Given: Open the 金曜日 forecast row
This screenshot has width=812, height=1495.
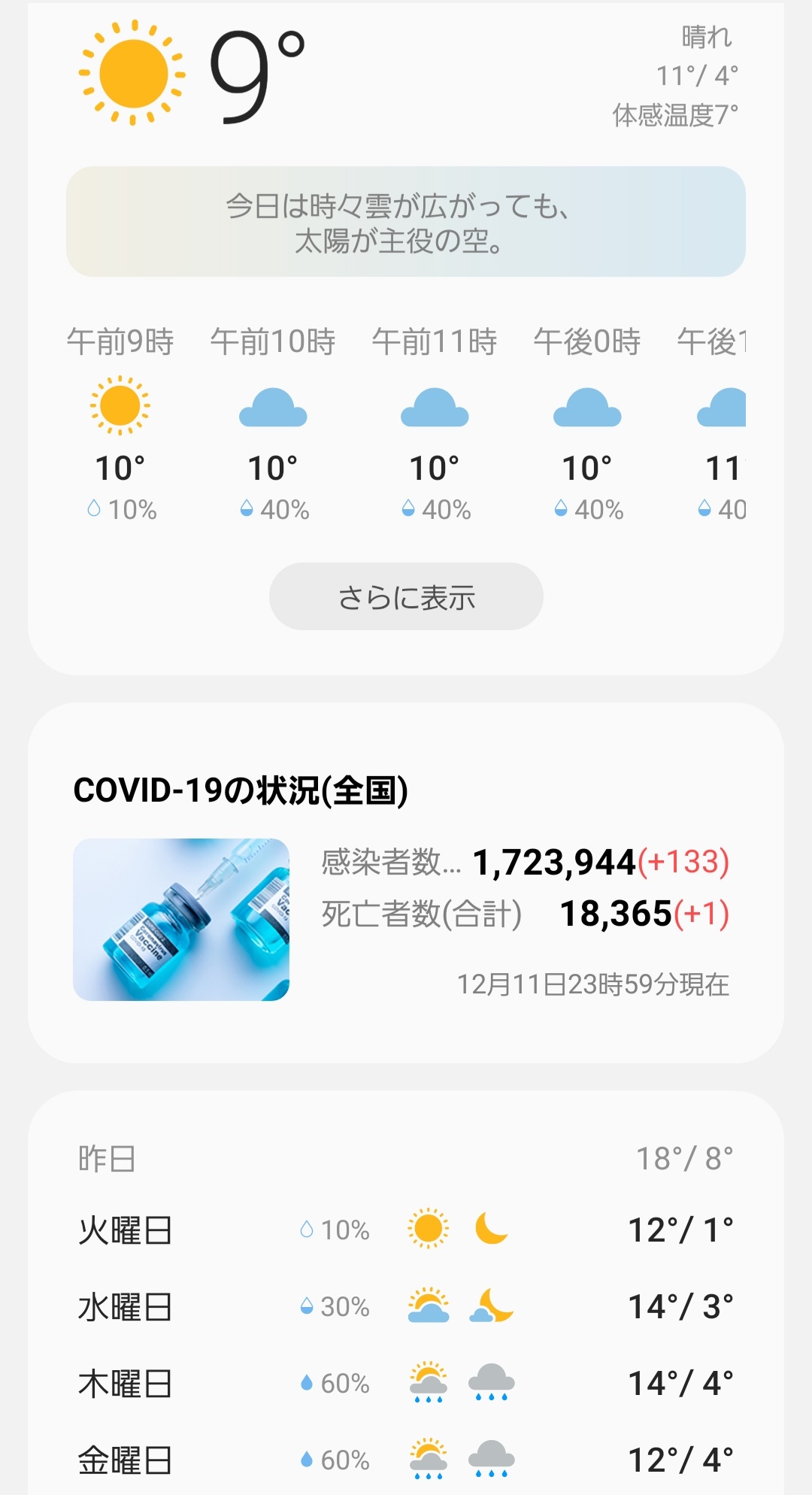Looking at the screenshot, I should click(406, 1460).
